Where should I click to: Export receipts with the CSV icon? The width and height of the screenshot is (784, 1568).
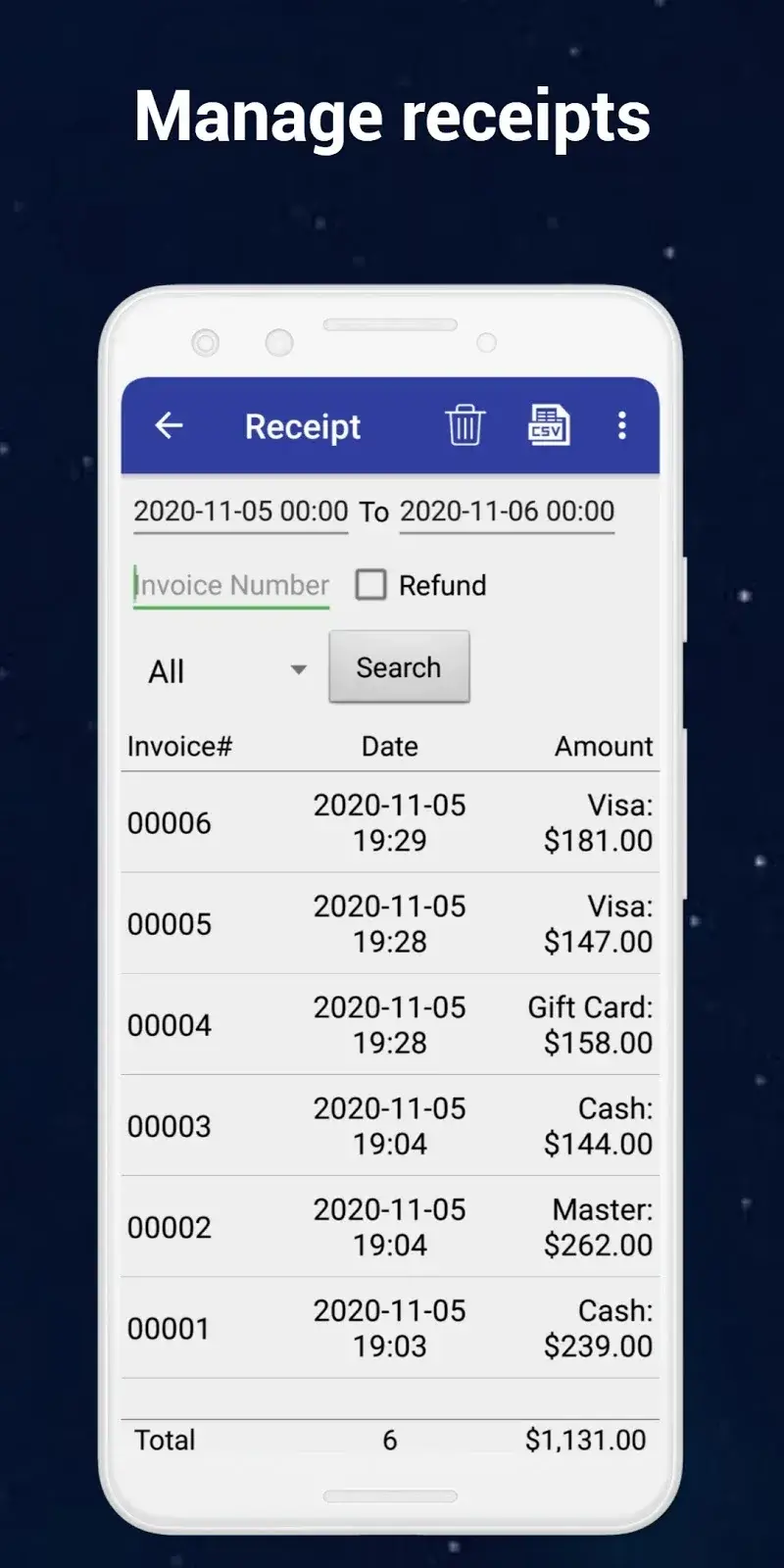pyautogui.click(x=548, y=425)
